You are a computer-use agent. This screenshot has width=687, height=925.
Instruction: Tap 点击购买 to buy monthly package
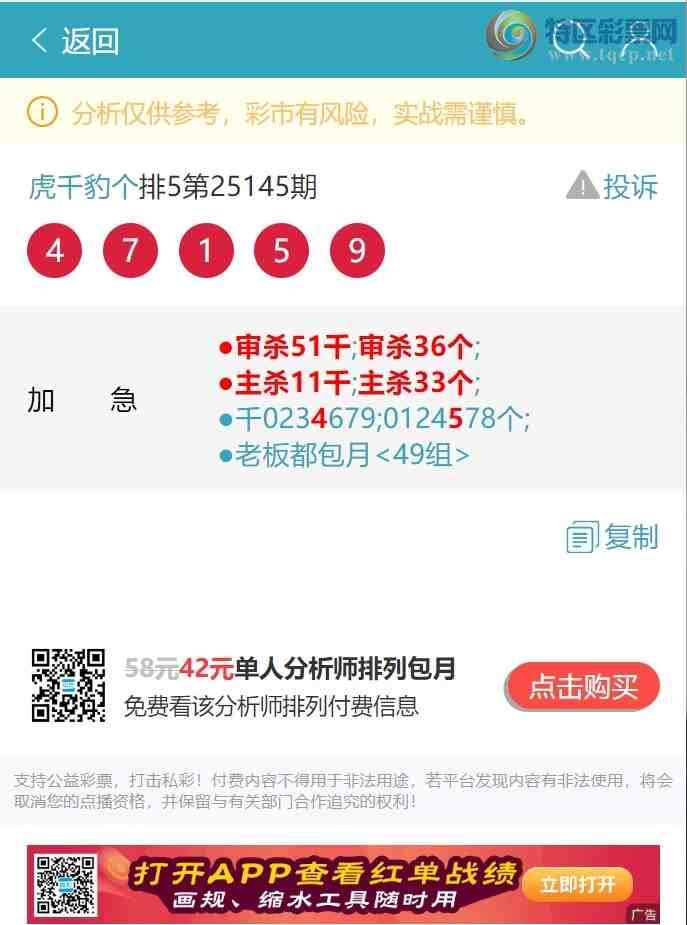(583, 687)
